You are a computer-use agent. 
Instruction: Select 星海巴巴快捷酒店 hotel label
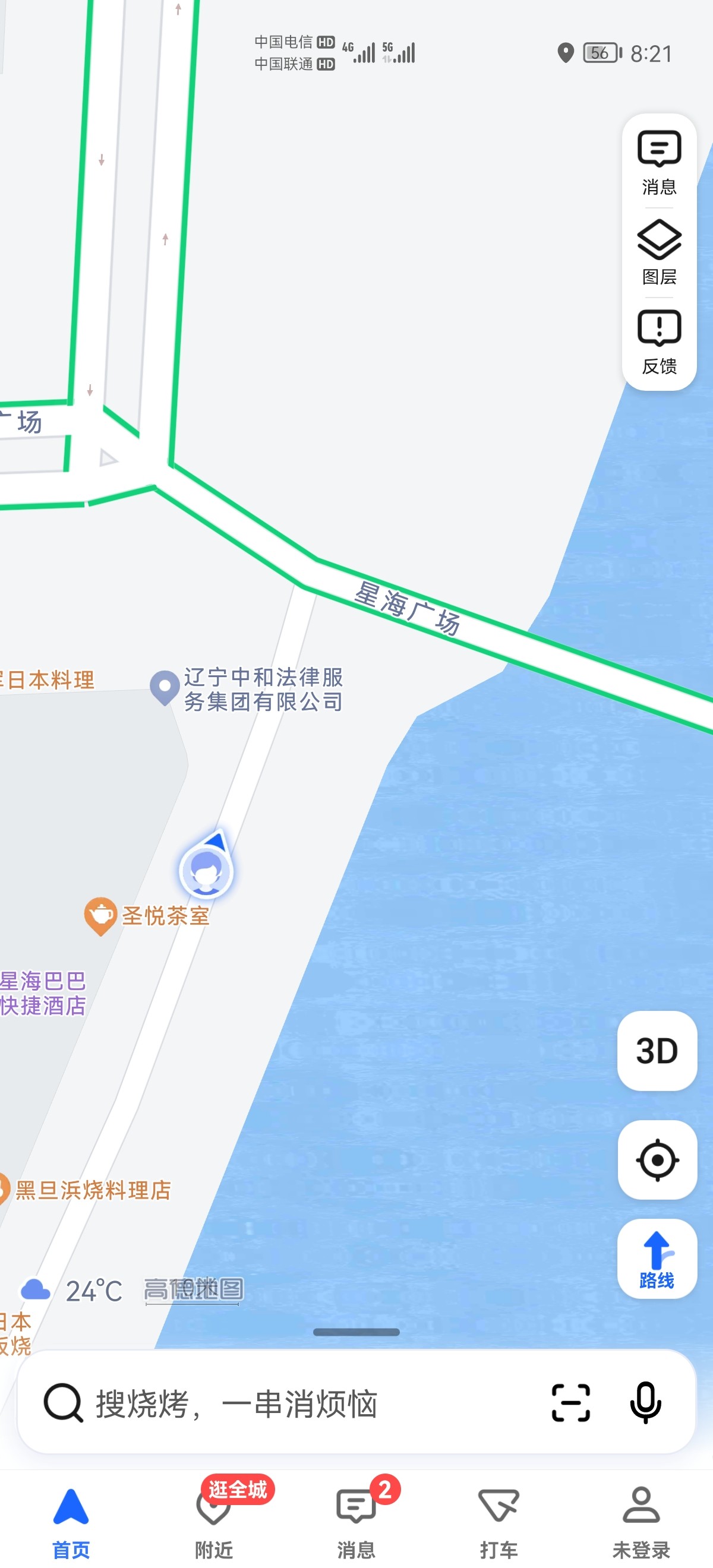tap(43, 993)
